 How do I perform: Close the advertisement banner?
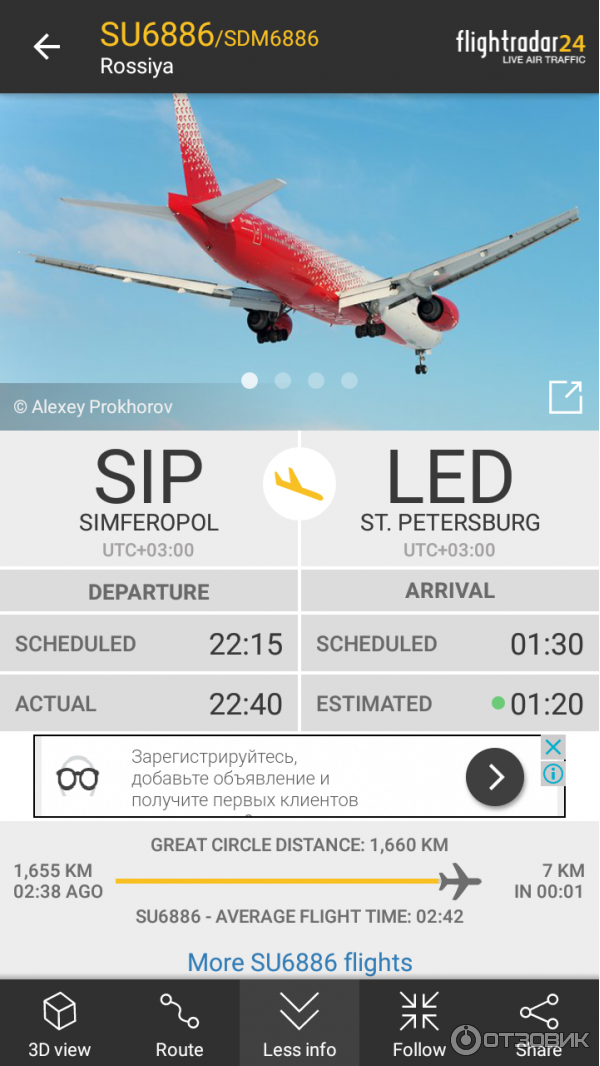click(x=553, y=747)
